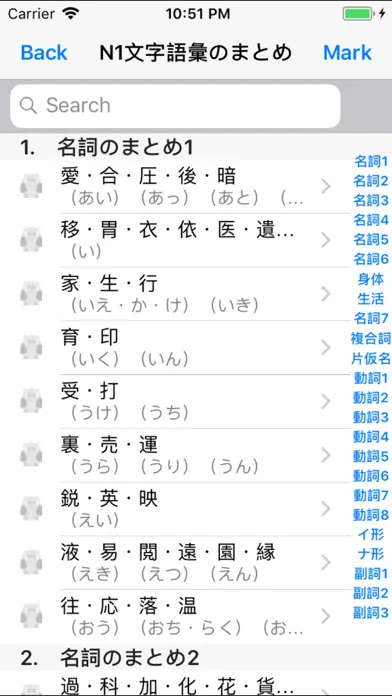Open the 鋭・英・映 row

(175, 509)
